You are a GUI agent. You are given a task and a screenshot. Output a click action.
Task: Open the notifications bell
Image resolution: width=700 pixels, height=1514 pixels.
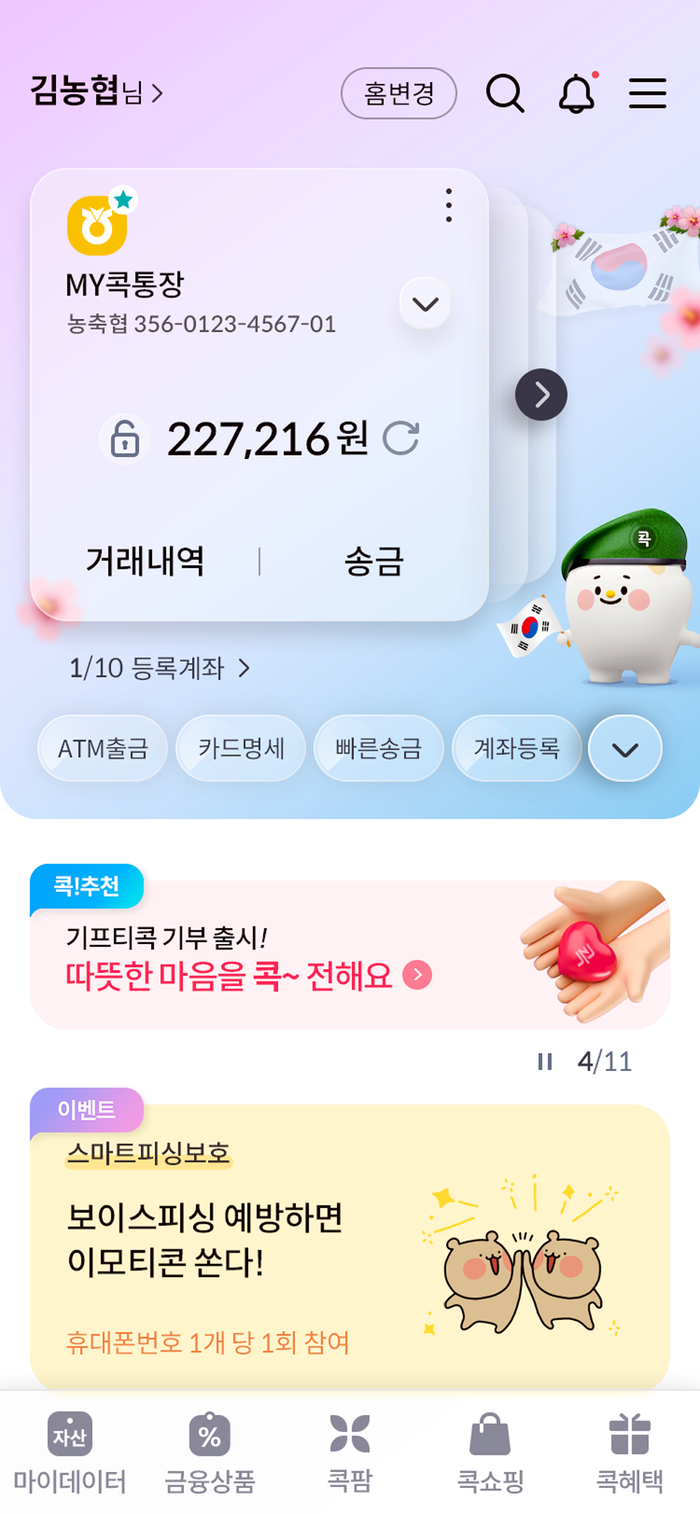[x=576, y=94]
